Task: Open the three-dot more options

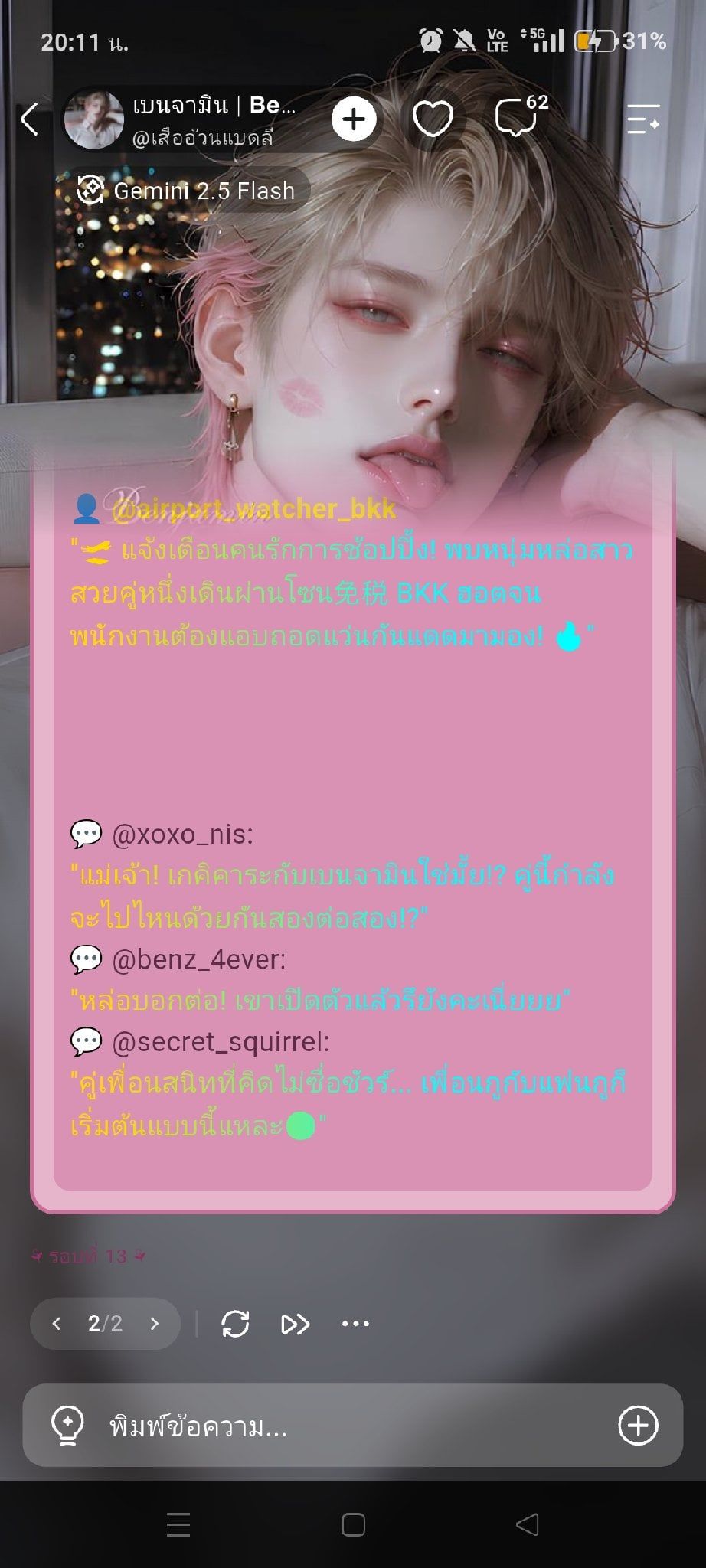Action: [355, 1323]
